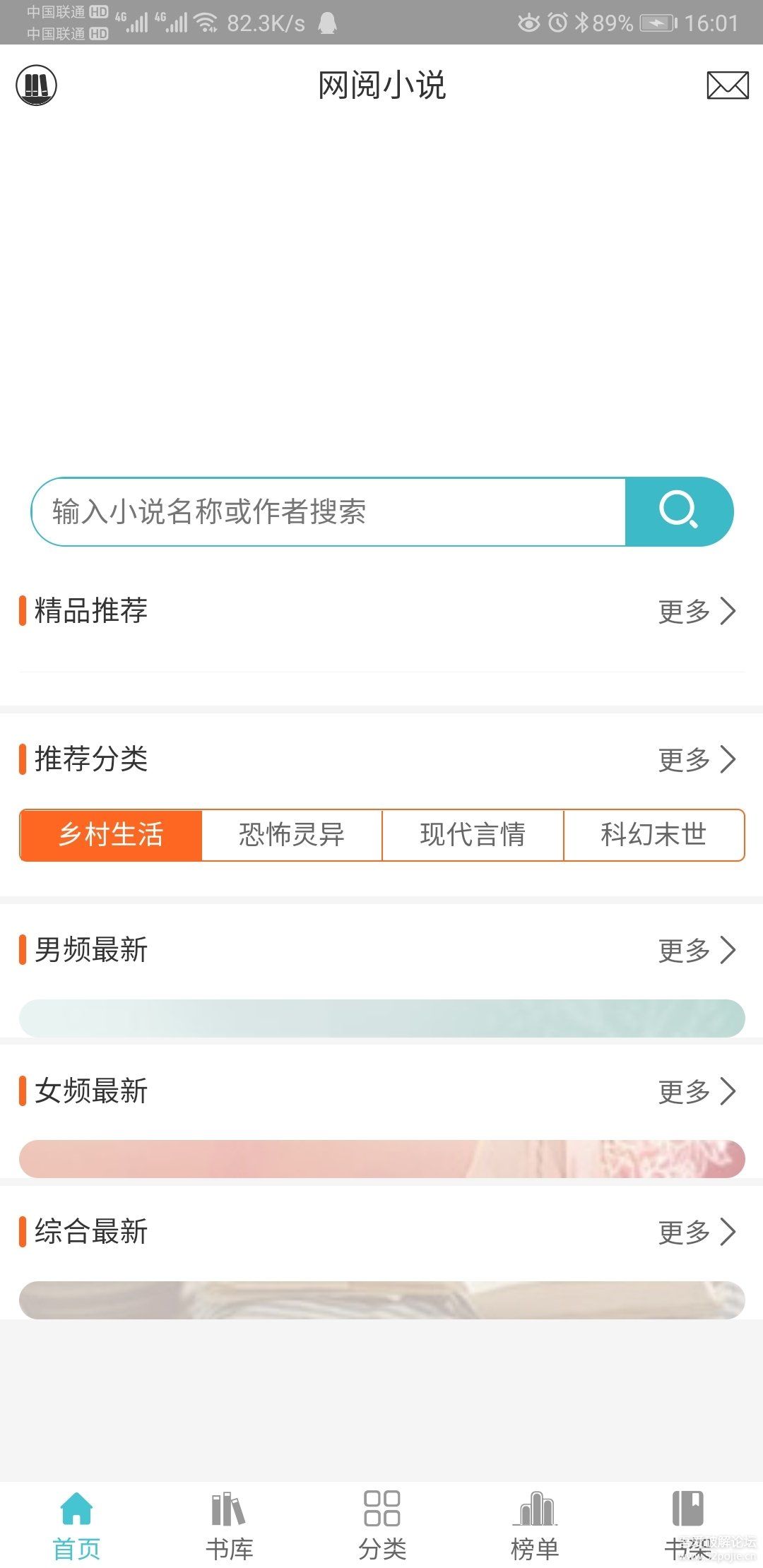The width and height of the screenshot is (763, 1568).
Task: Tap the teal search button
Action: coord(679,511)
